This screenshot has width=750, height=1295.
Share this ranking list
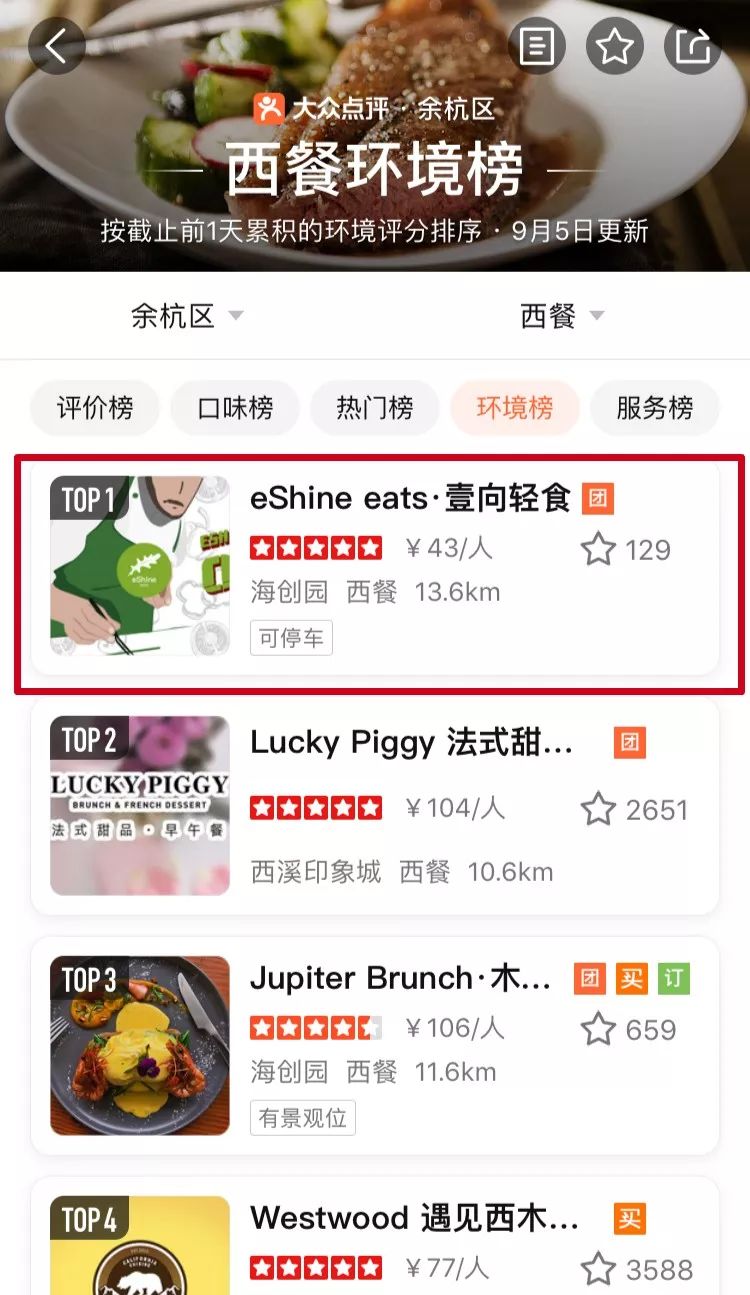[x=693, y=46]
